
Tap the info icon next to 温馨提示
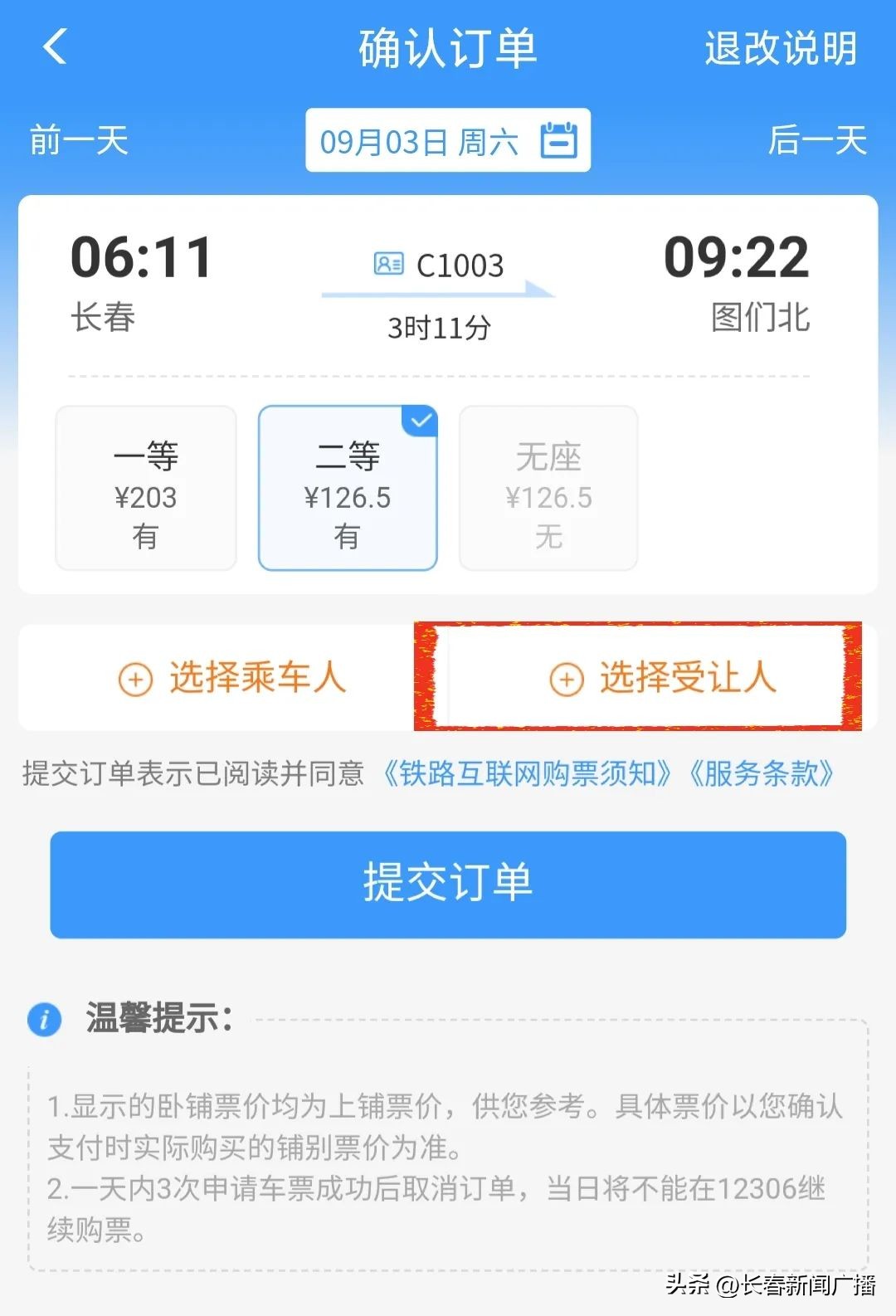coord(46,1021)
